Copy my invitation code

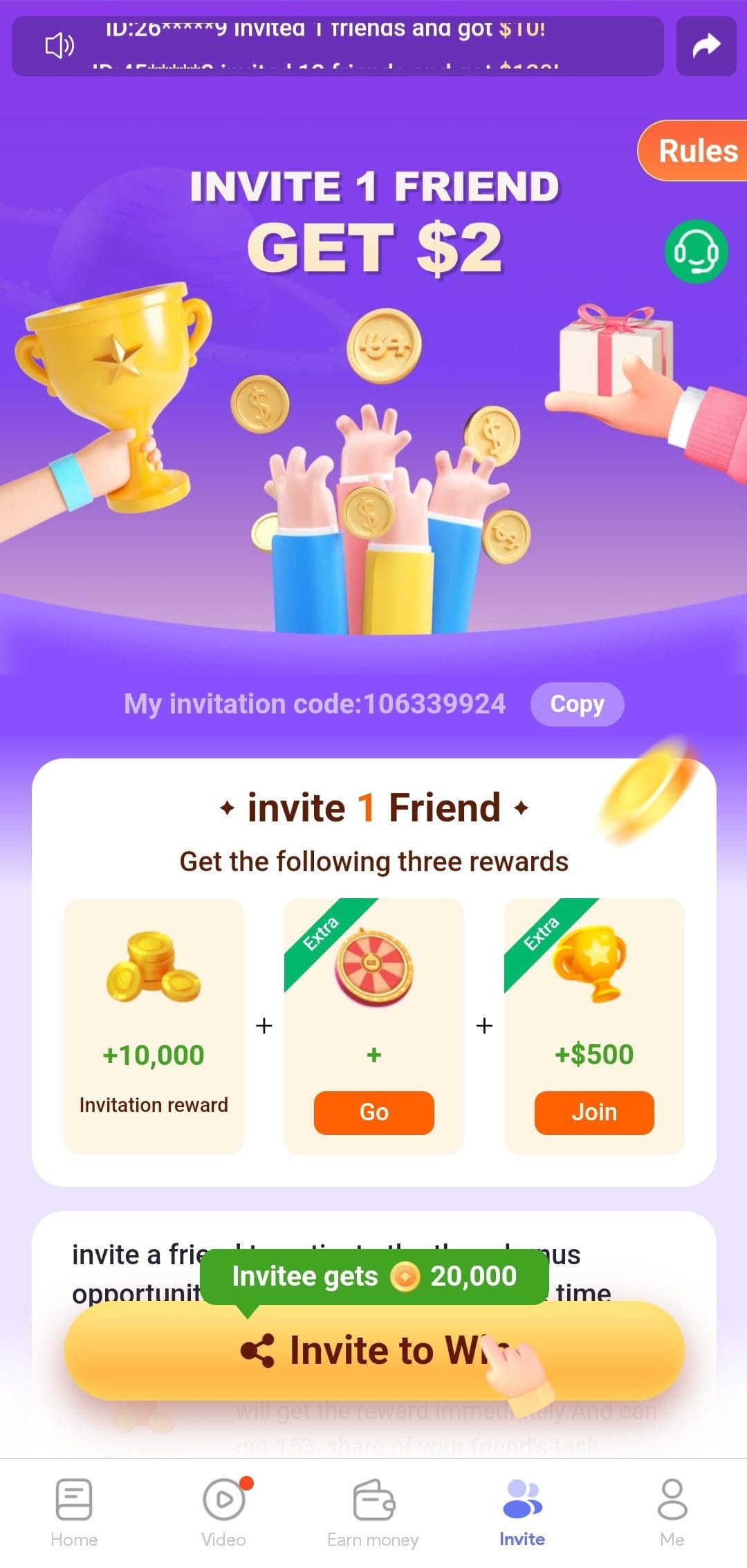point(577,704)
